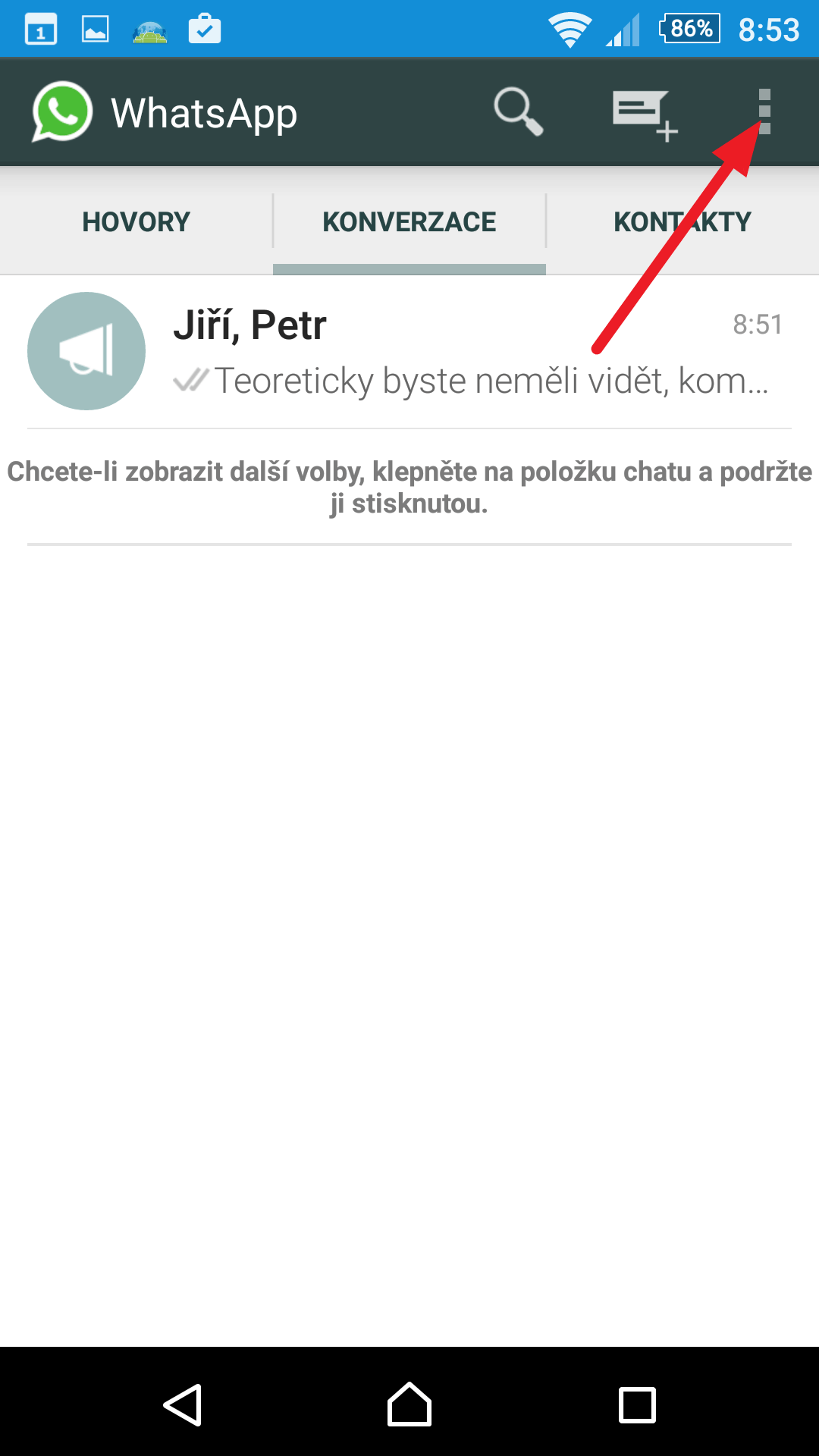Open the search magnifier icon
Viewport: 819px width, 1456px height.
tap(519, 112)
